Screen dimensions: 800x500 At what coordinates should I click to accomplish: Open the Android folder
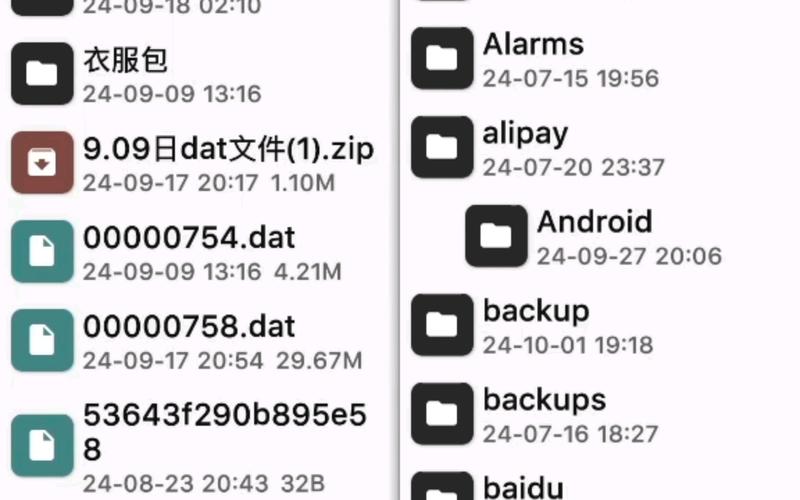[594, 221]
